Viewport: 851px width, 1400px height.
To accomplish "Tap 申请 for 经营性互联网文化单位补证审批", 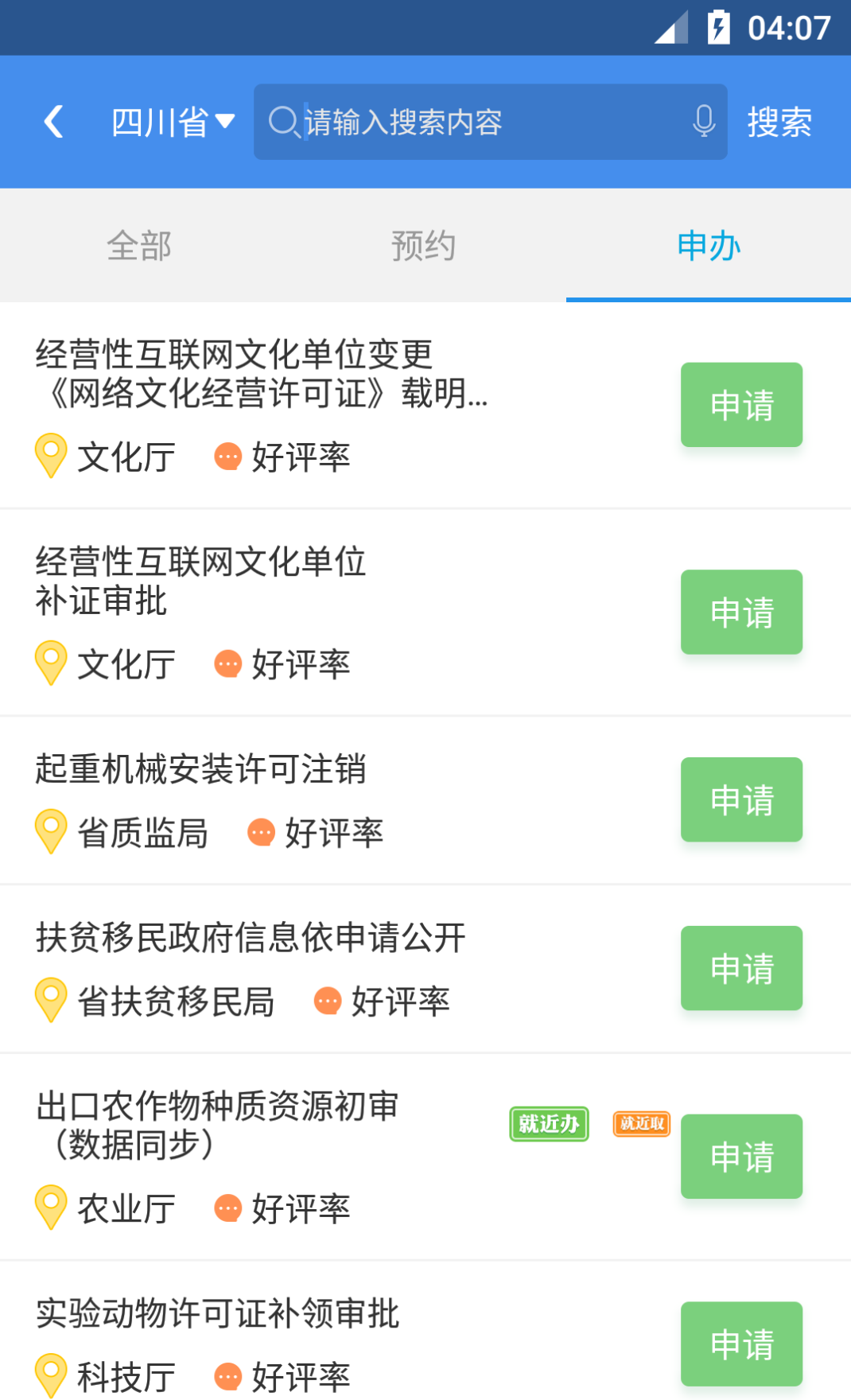I will (x=740, y=612).
